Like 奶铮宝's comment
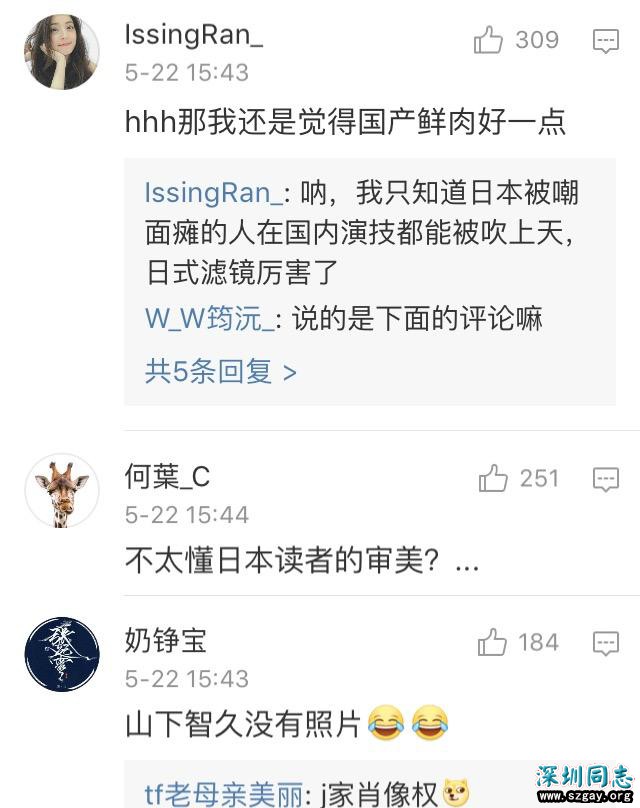 [492, 641]
